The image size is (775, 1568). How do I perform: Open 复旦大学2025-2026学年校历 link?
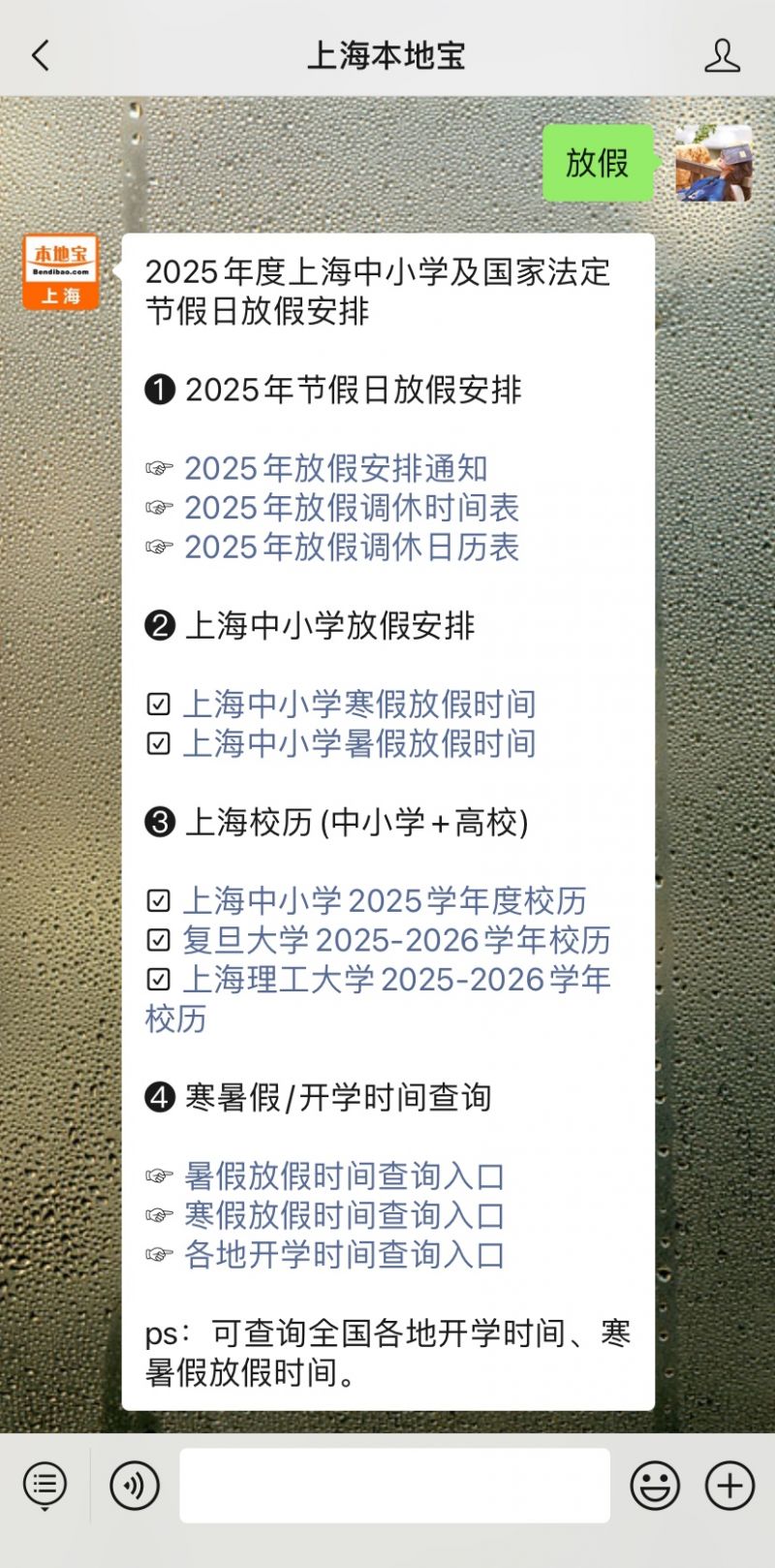tap(396, 940)
